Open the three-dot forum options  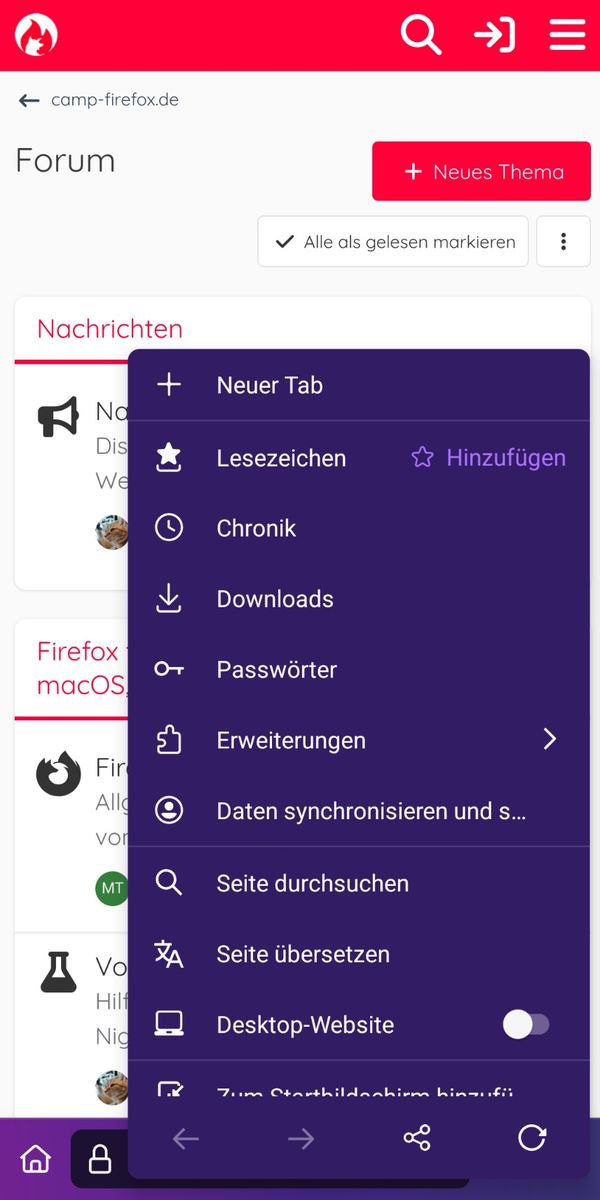(x=563, y=241)
